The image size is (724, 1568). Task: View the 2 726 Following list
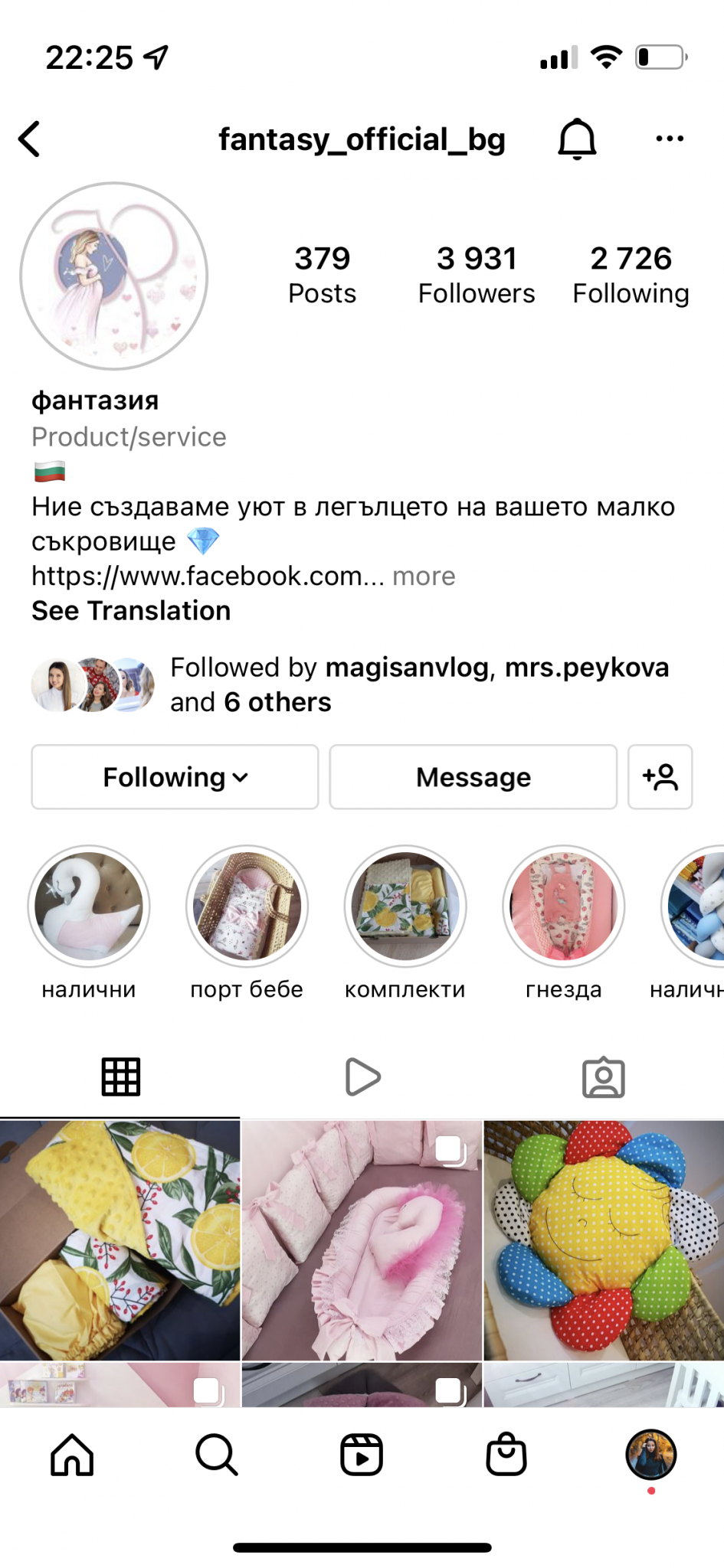click(631, 275)
